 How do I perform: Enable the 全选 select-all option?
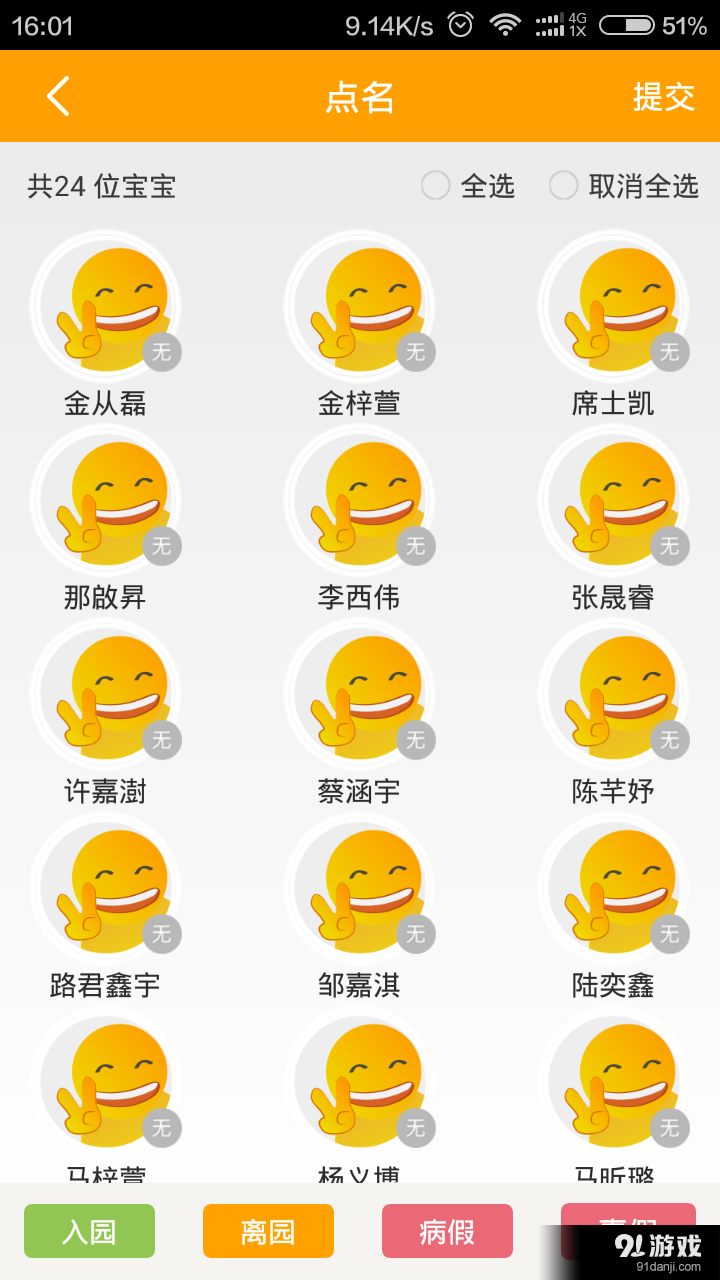click(x=436, y=186)
